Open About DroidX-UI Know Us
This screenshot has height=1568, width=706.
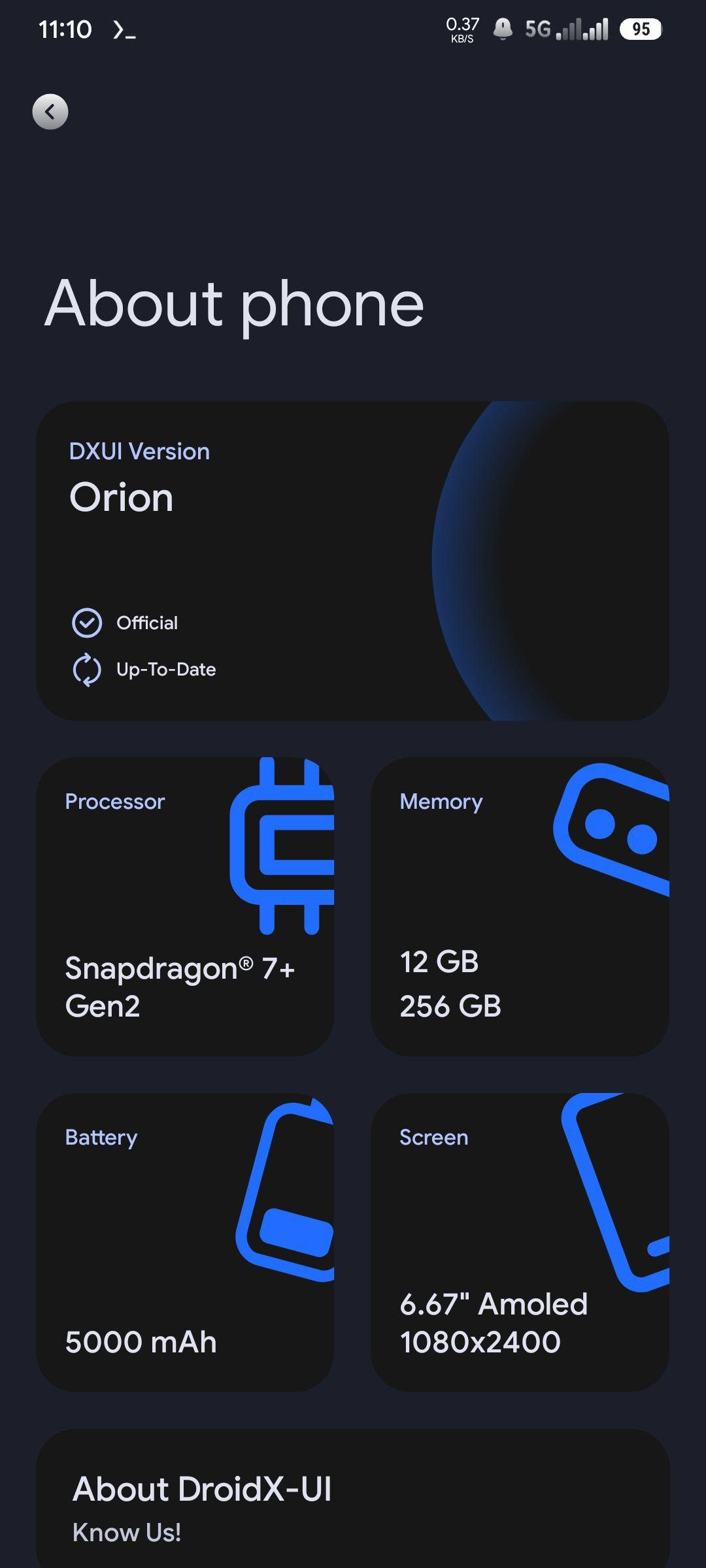pos(352,1499)
